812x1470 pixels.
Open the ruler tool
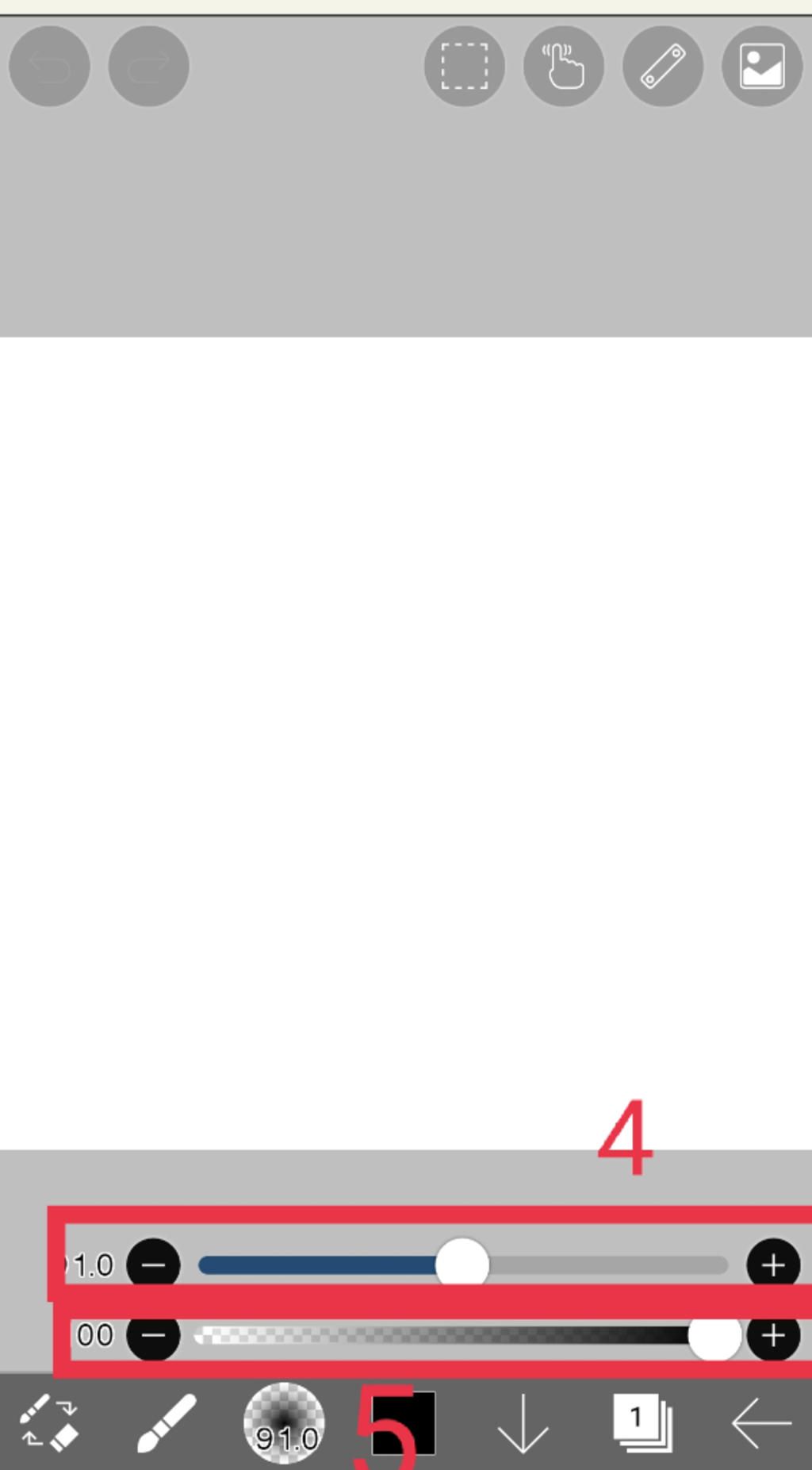coord(663,67)
